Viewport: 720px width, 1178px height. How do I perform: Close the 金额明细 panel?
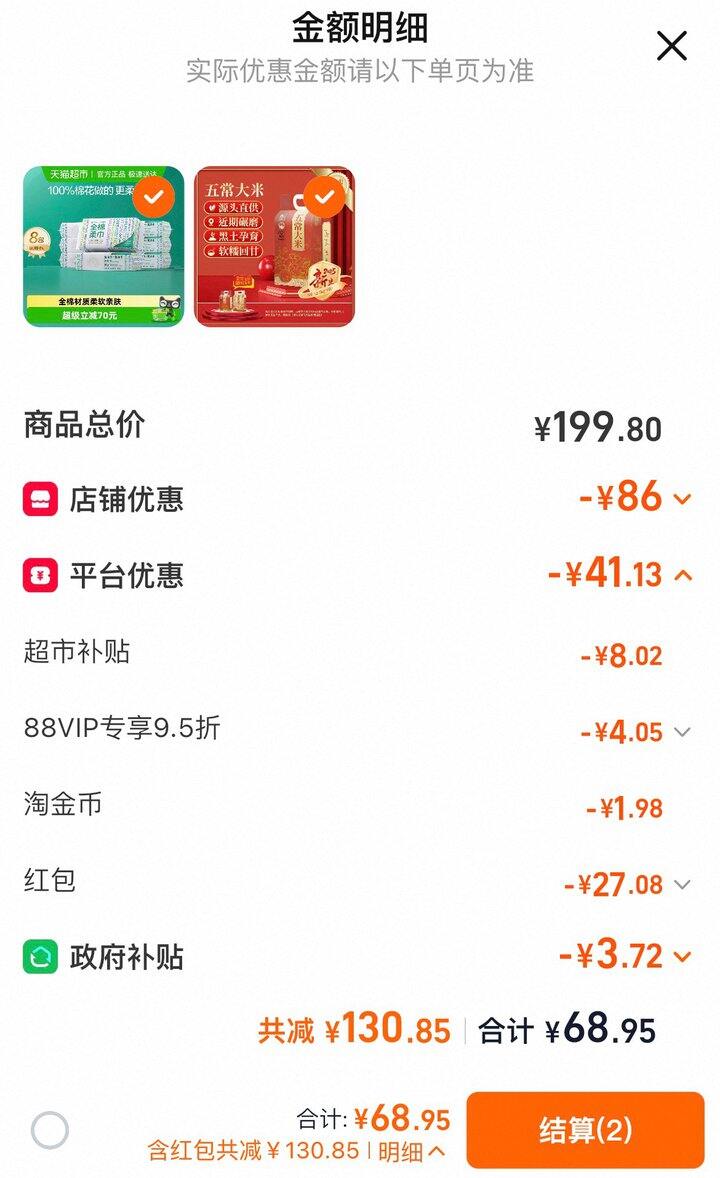click(671, 46)
